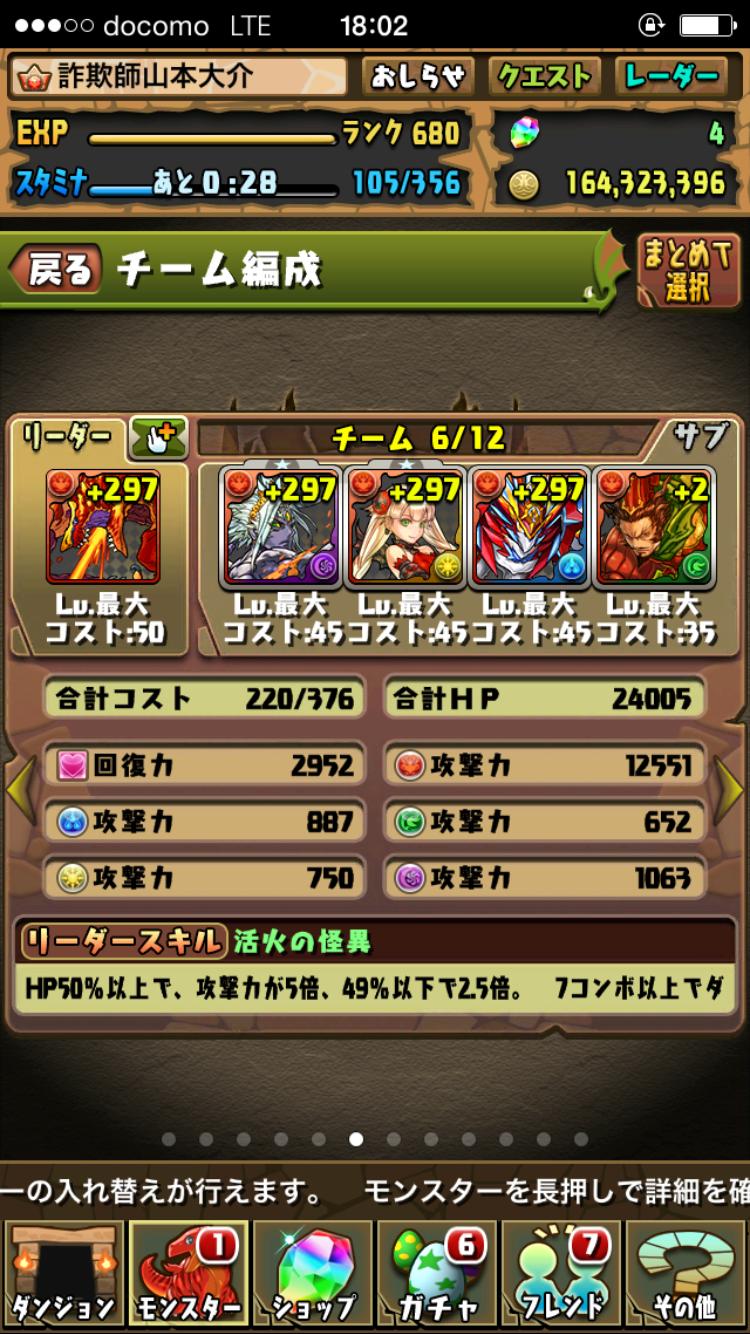Switch to the モンスター tab
The width and height of the screenshot is (750, 1334).
pyautogui.click(x=187, y=1274)
